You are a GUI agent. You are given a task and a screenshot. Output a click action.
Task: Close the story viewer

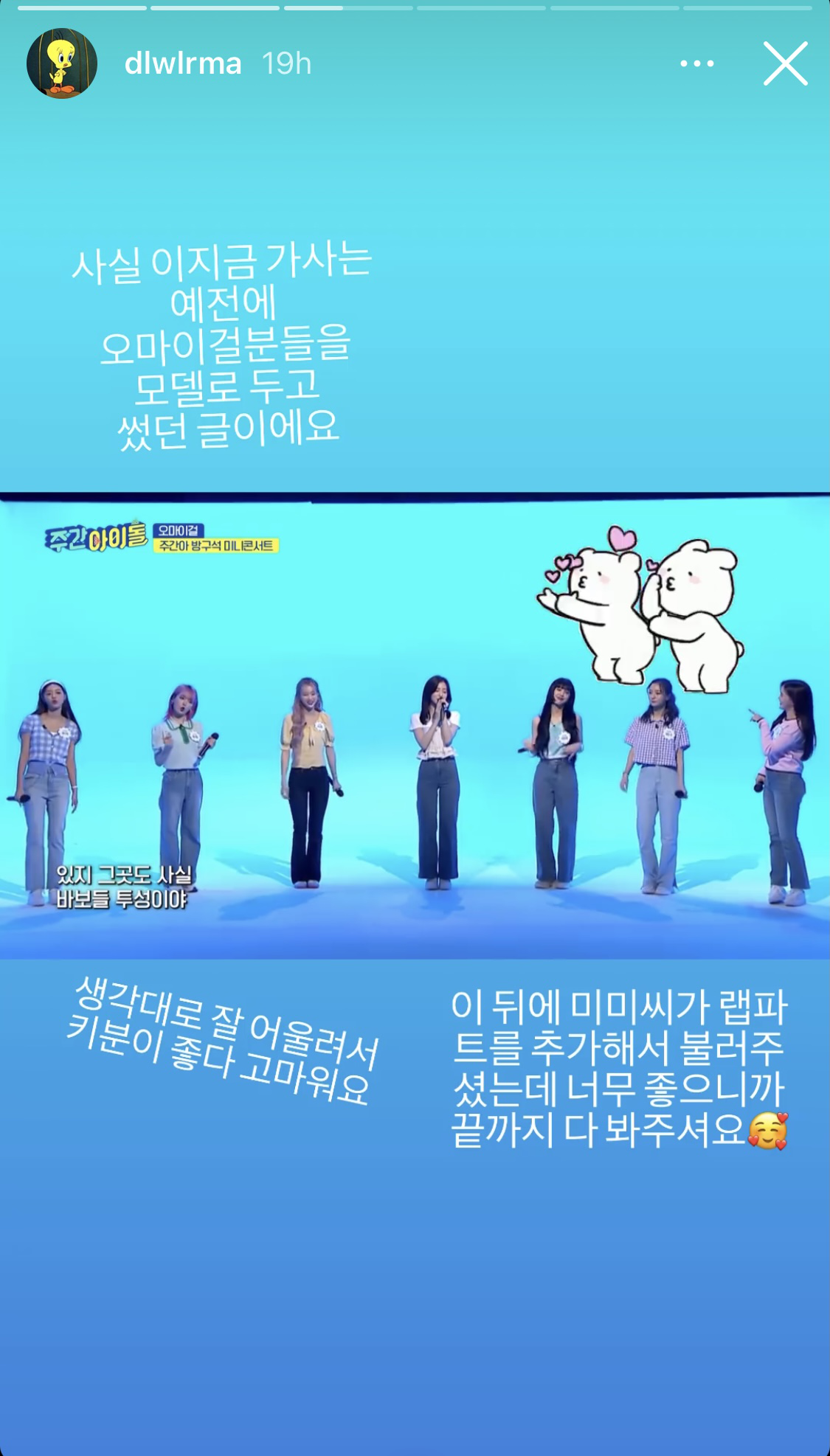tap(785, 63)
